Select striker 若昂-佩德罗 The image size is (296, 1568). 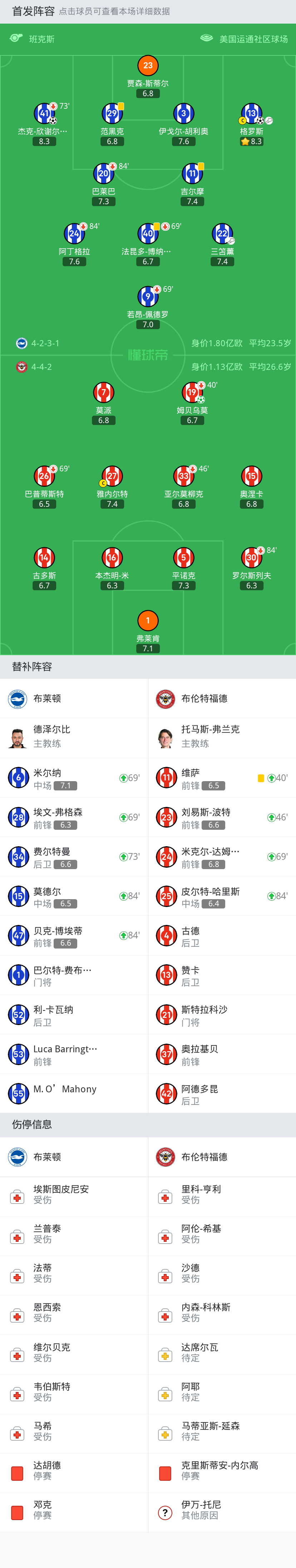pyautogui.click(x=148, y=298)
